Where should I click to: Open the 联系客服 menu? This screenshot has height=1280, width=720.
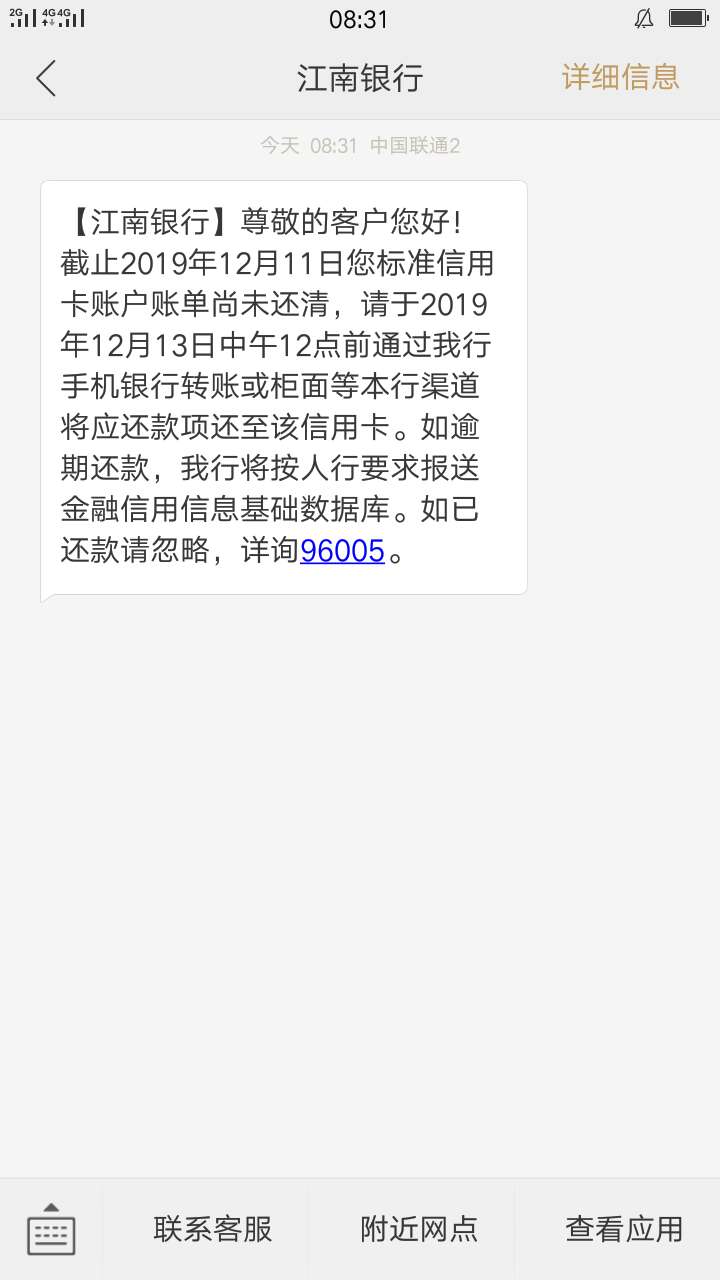[213, 1229]
